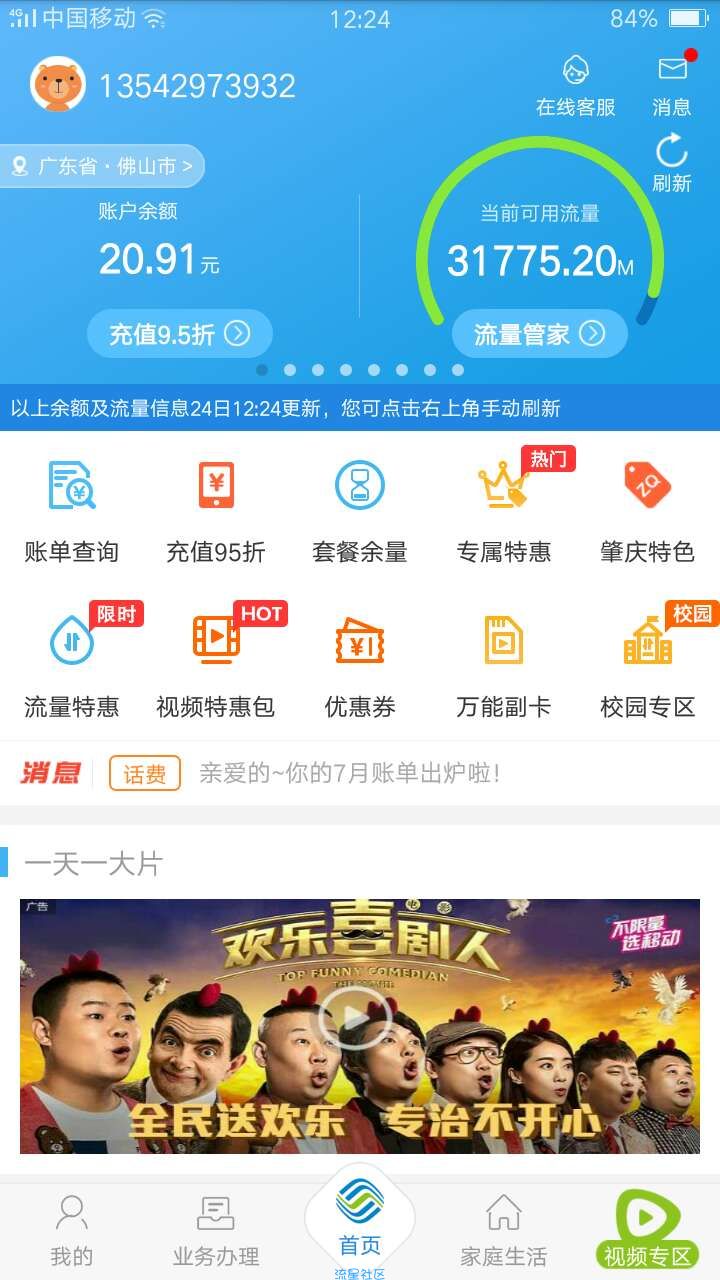The height and width of the screenshot is (1280, 720).
Task: Open 万能副卡 secondary card
Action: [504, 665]
